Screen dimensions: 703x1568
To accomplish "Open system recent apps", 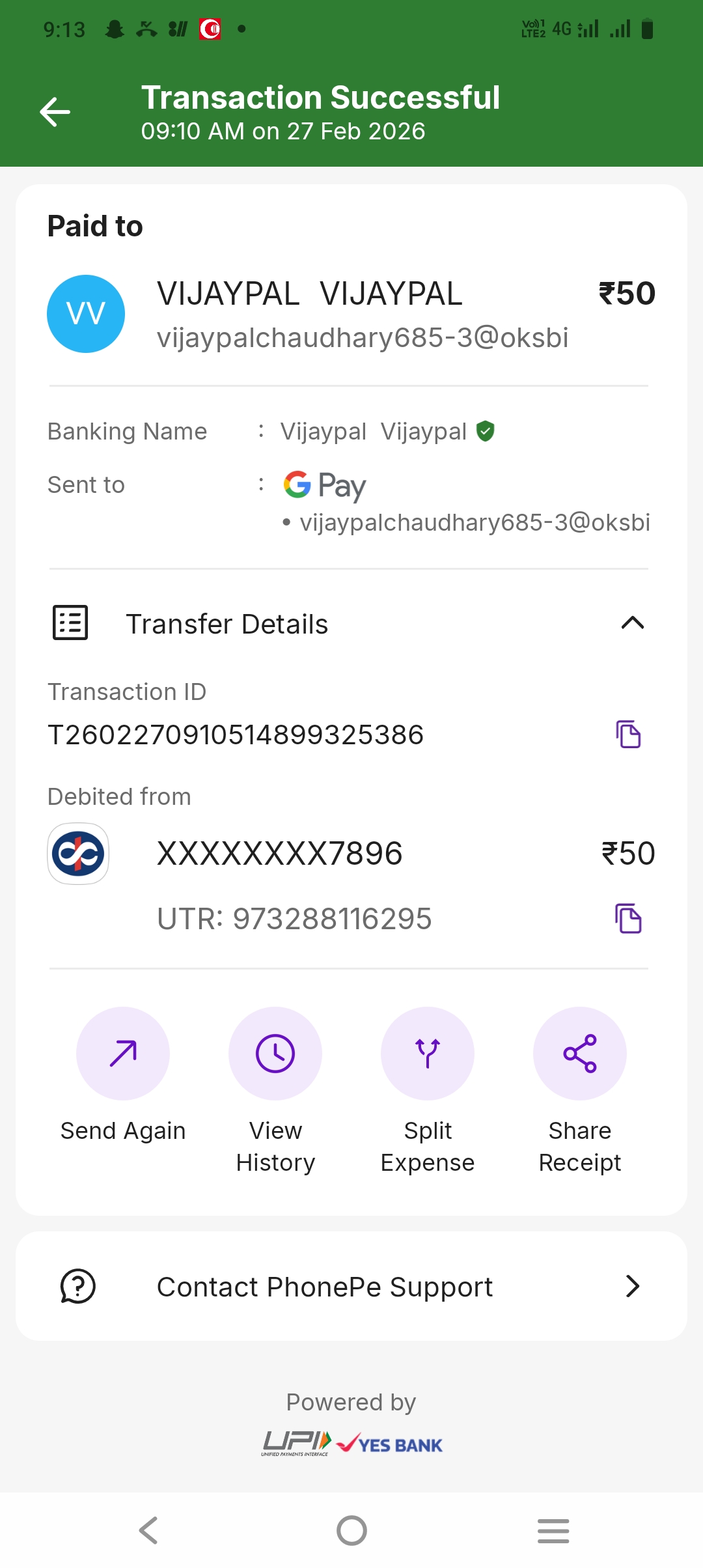I will pyautogui.click(x=553, y=1530).
